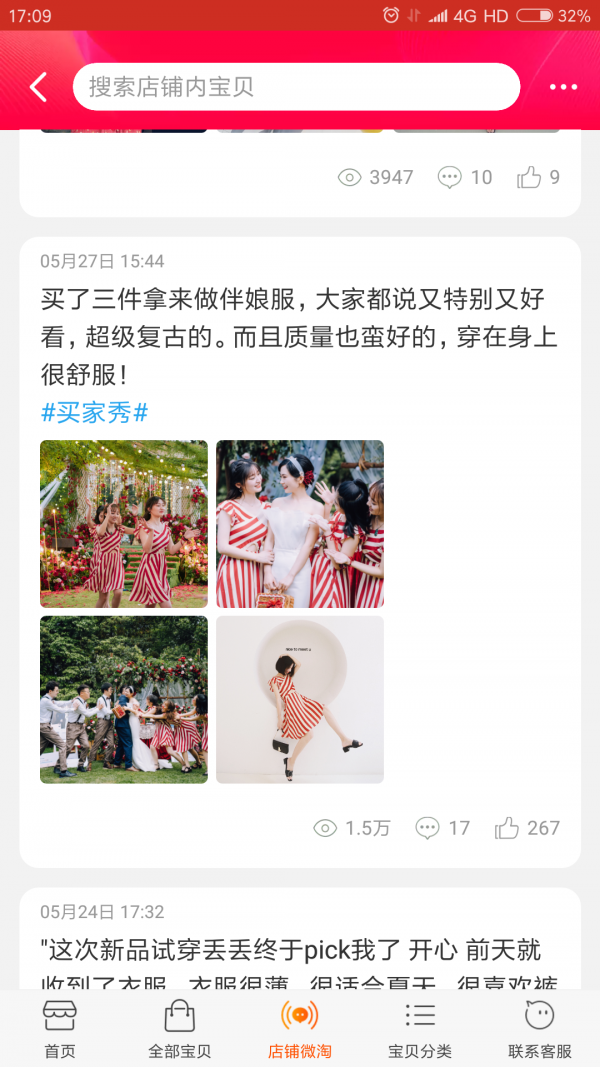
Task: Like the post with 9 likes
Action: 538,178
